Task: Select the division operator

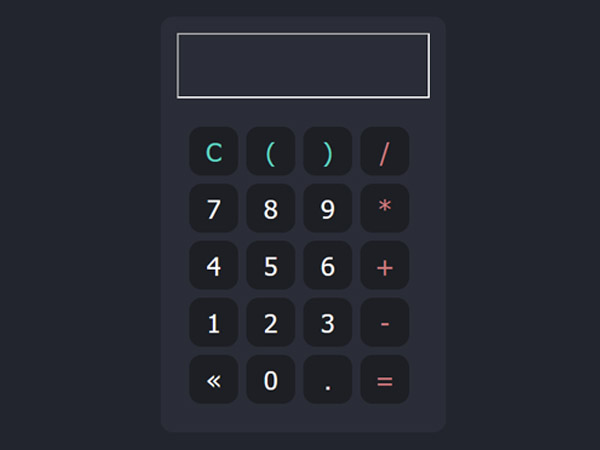Action: [384, 152]
